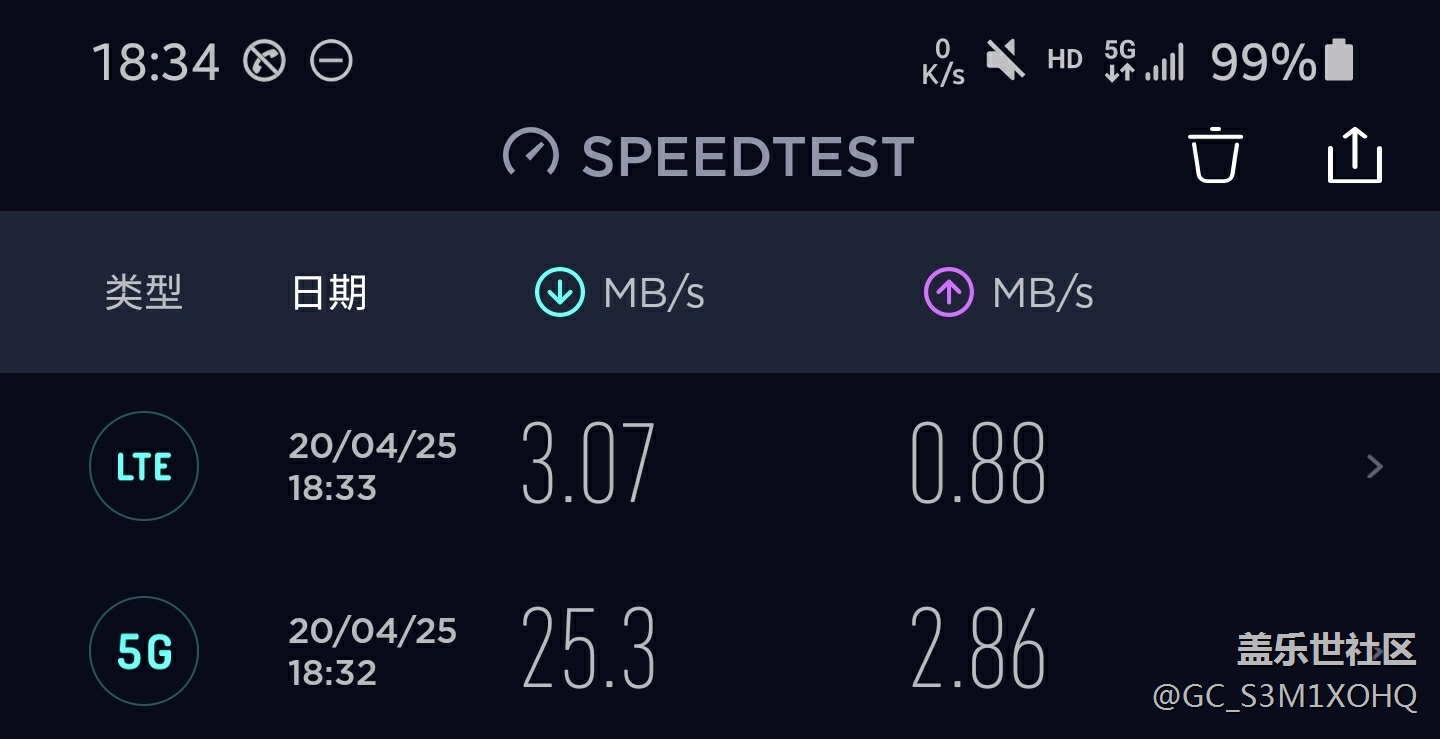Open the LTE result from 18:33
The height and width of the screenshot is (739, 1440).
tap(720, 466)
